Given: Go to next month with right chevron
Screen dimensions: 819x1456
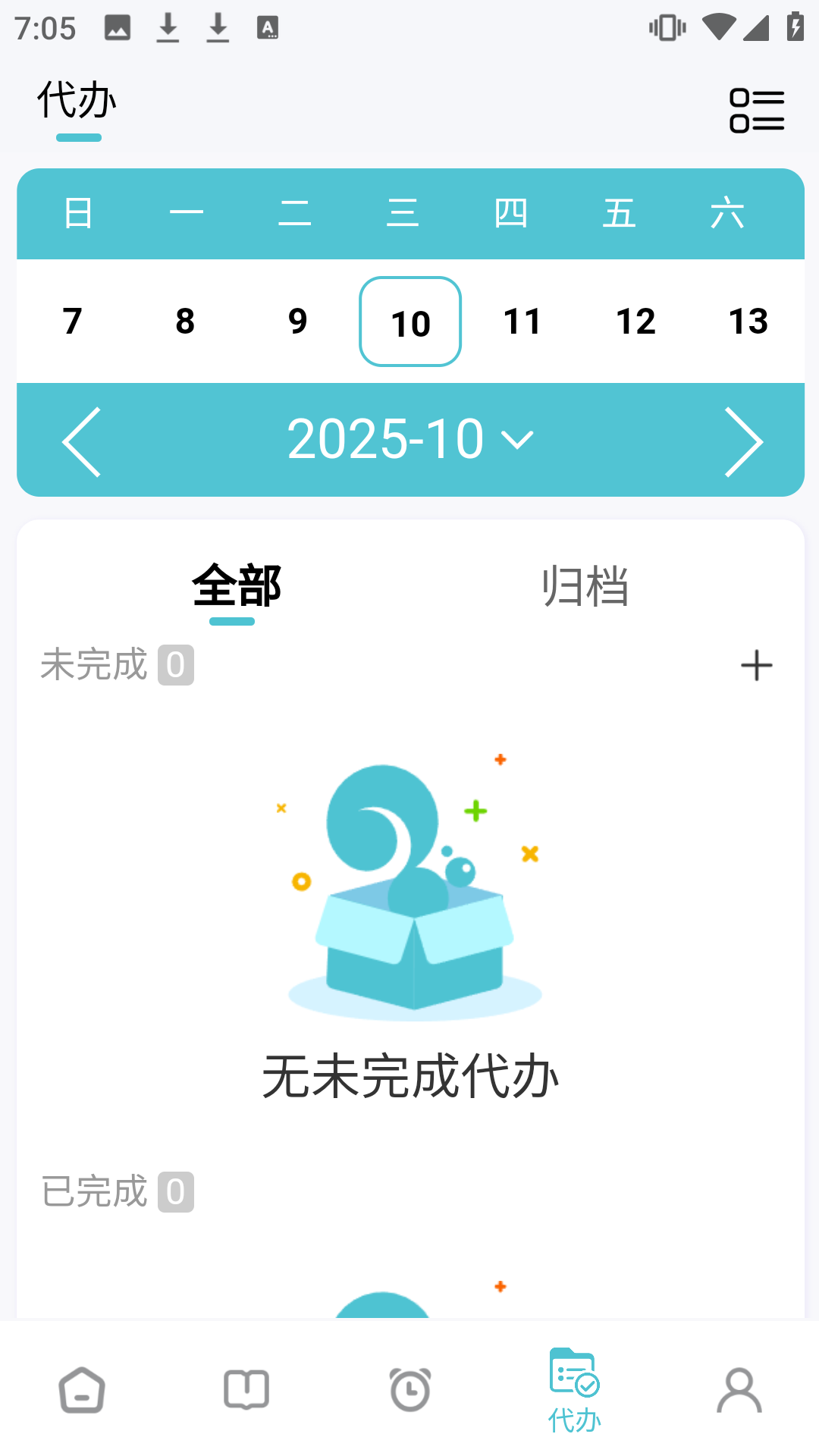Looking at the screenshot, I should pyautogui.click(x=745, y=438).
